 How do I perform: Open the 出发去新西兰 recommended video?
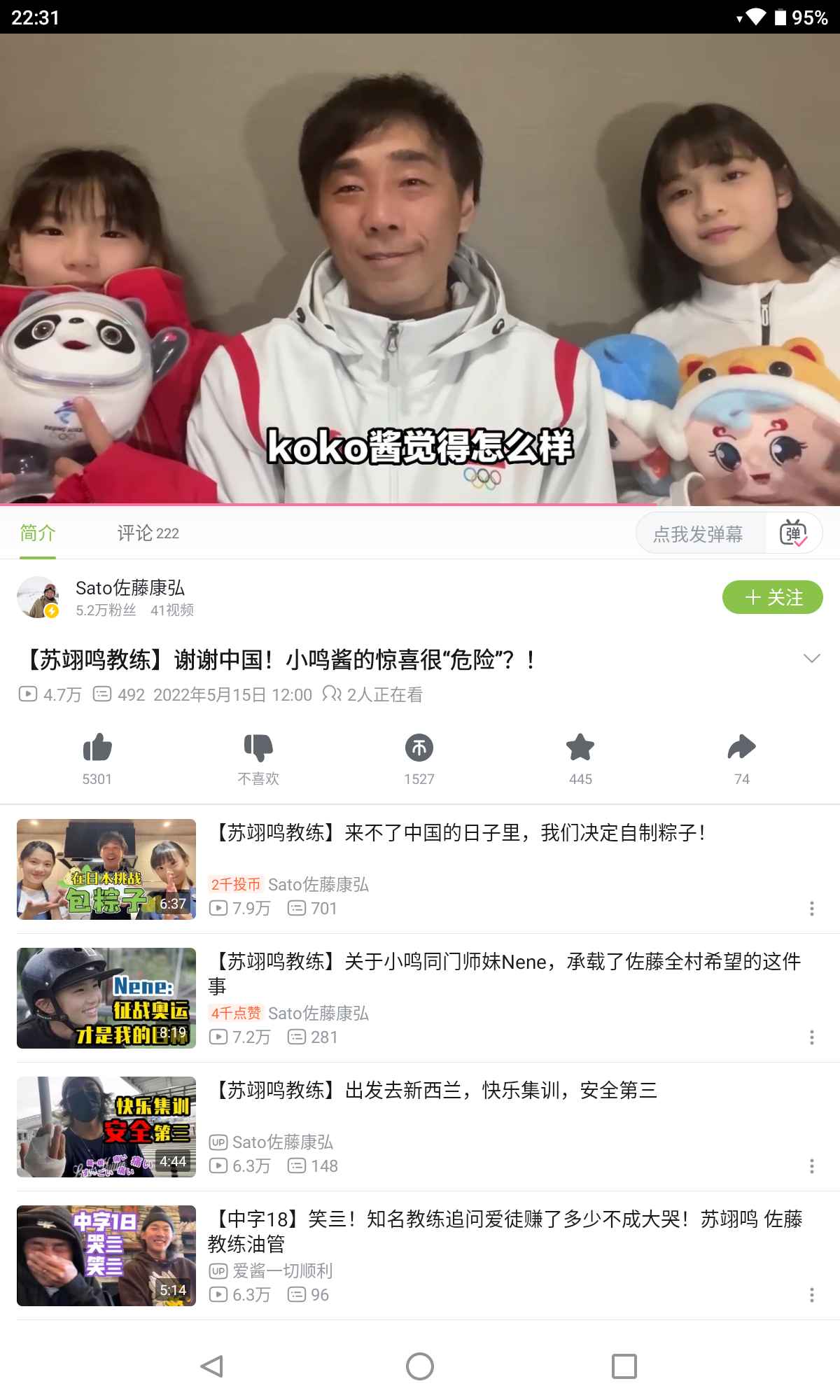(x=435, y=1091)
